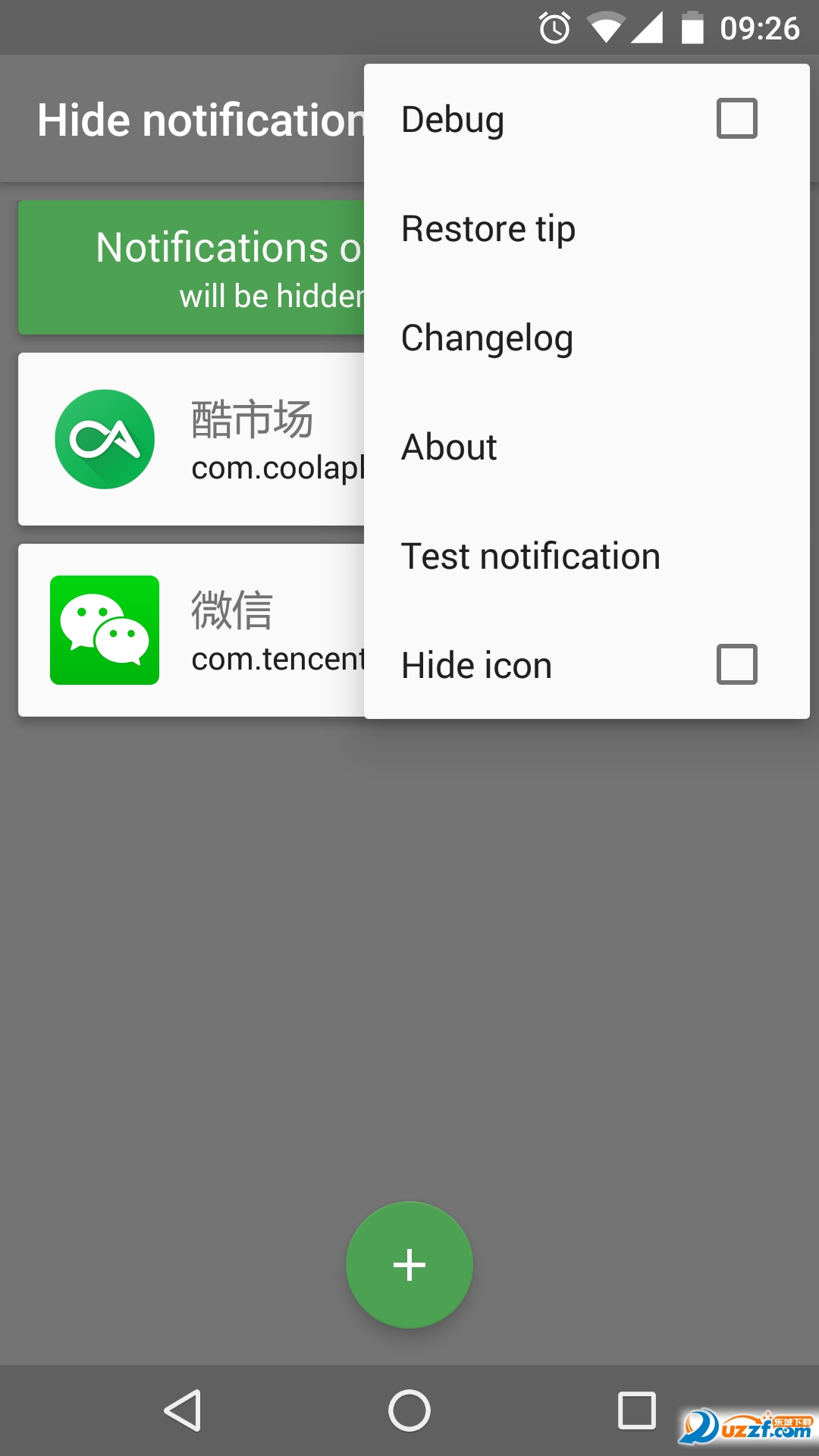Screen dimensions: 819x1456
Task: View the About page
Action: 448,446
